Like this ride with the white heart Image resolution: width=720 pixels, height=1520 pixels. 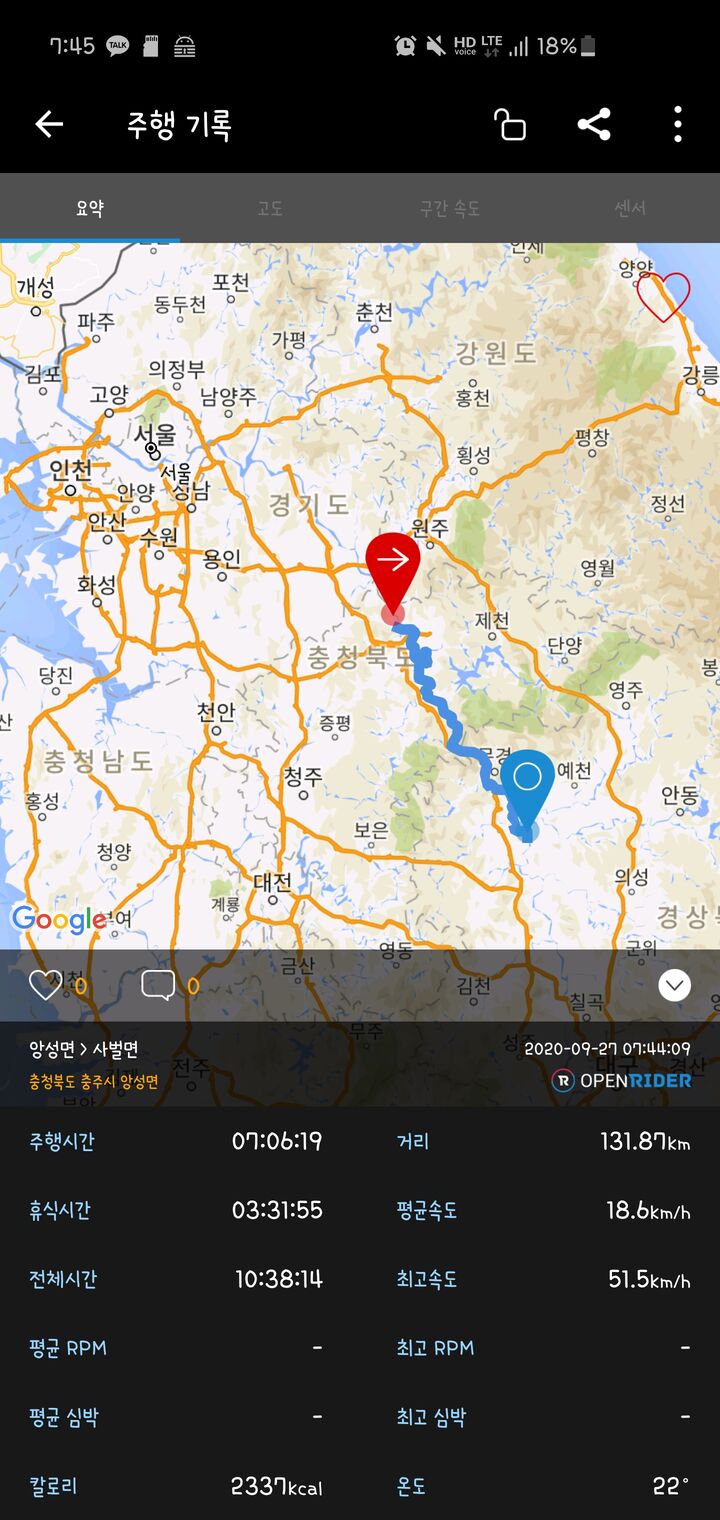point(45,986)
